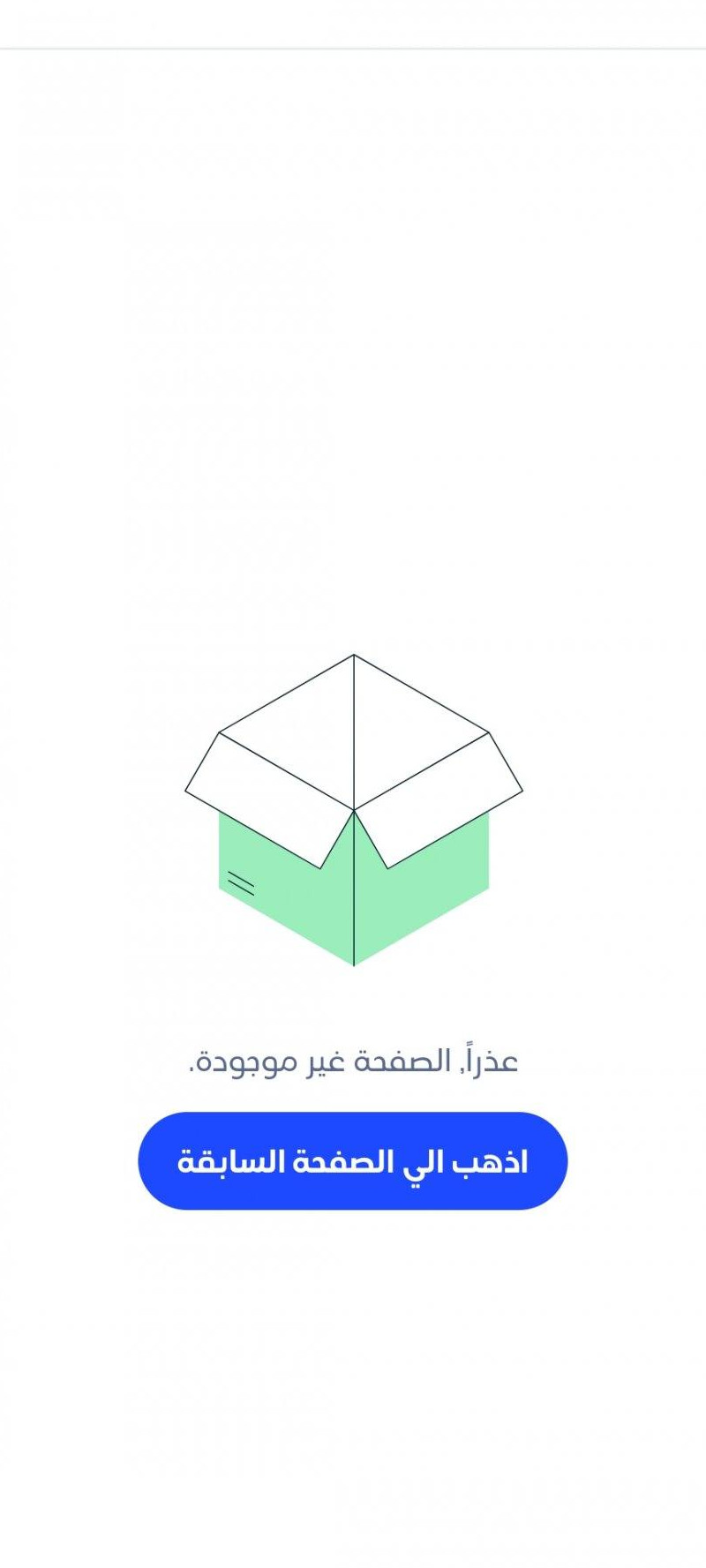
Task: Tap the 'اذهب الي الصفحة السابقة' button
Action: (352, 1161)
